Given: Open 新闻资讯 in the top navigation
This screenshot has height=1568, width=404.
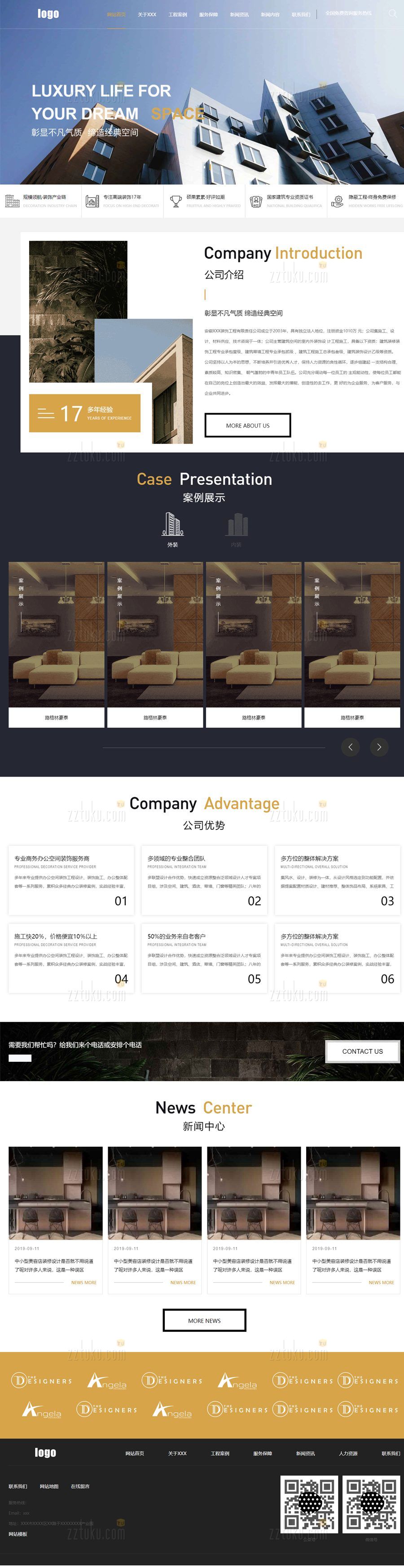Looking at the screenshot, I should 239,14.
